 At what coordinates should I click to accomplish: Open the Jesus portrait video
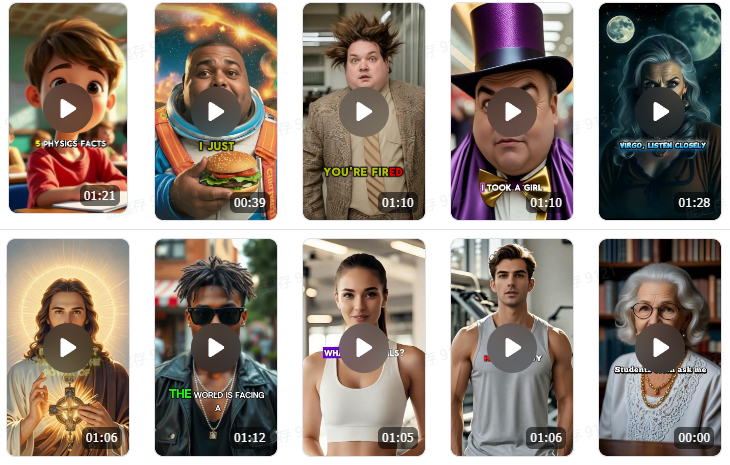click(x=68, y=347)
